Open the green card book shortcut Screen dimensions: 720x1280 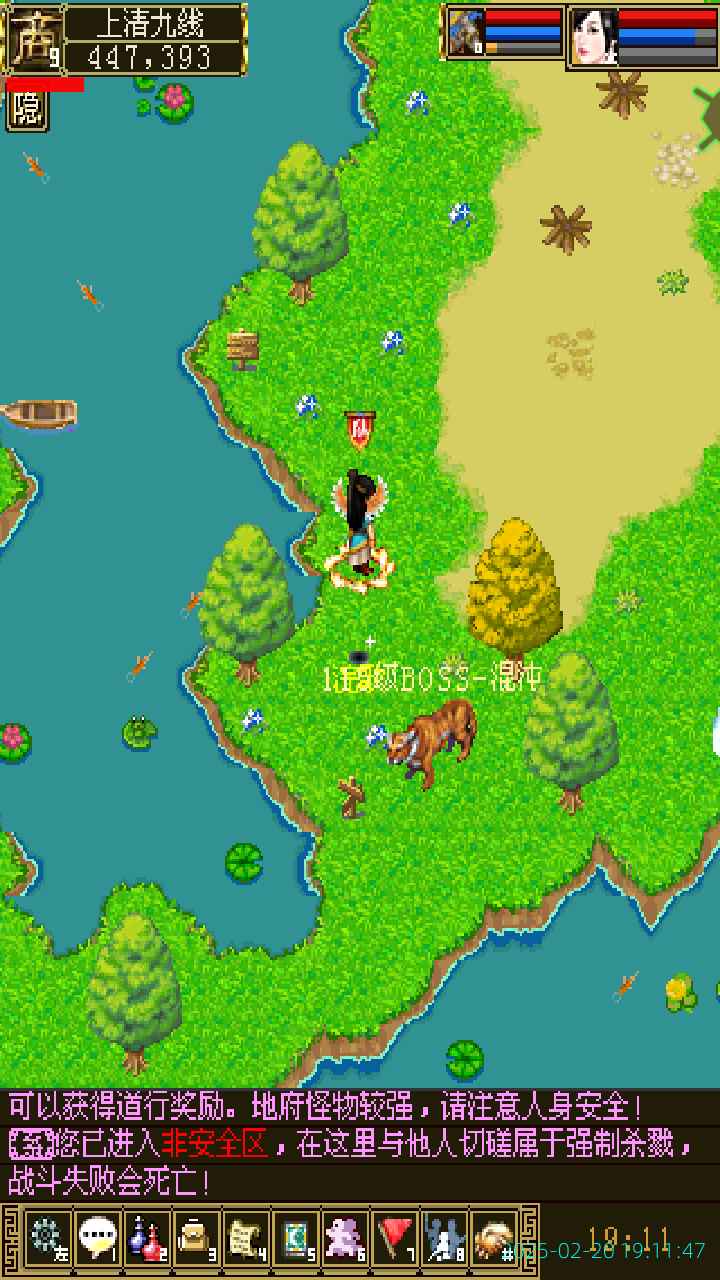296,1238
